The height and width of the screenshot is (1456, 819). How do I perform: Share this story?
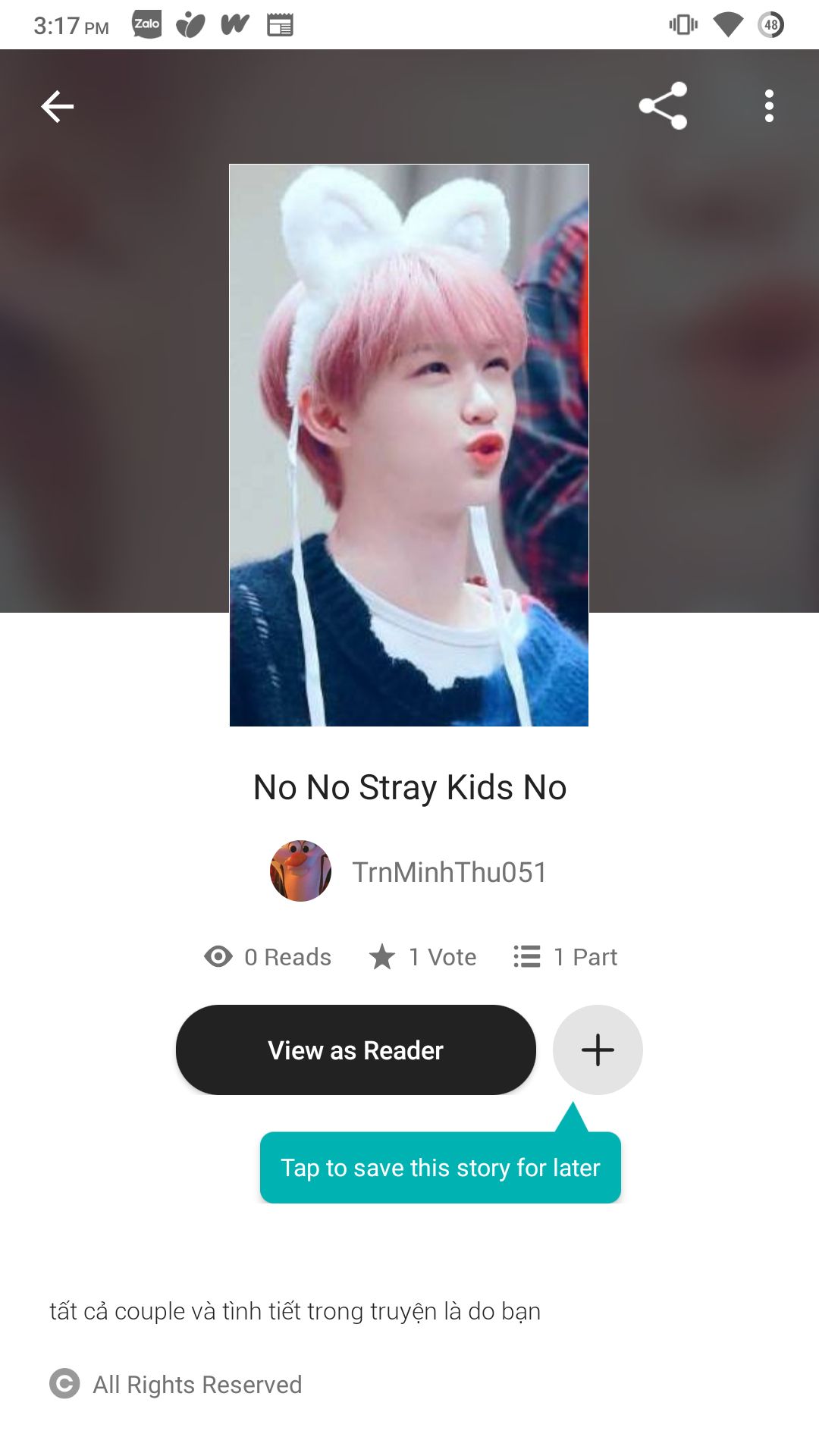point(663,106)
